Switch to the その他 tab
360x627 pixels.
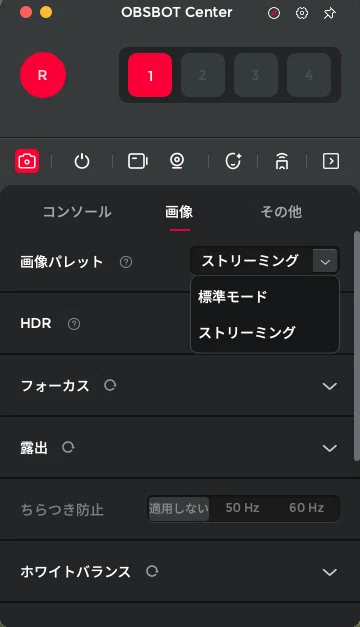[x=281, y=212]
